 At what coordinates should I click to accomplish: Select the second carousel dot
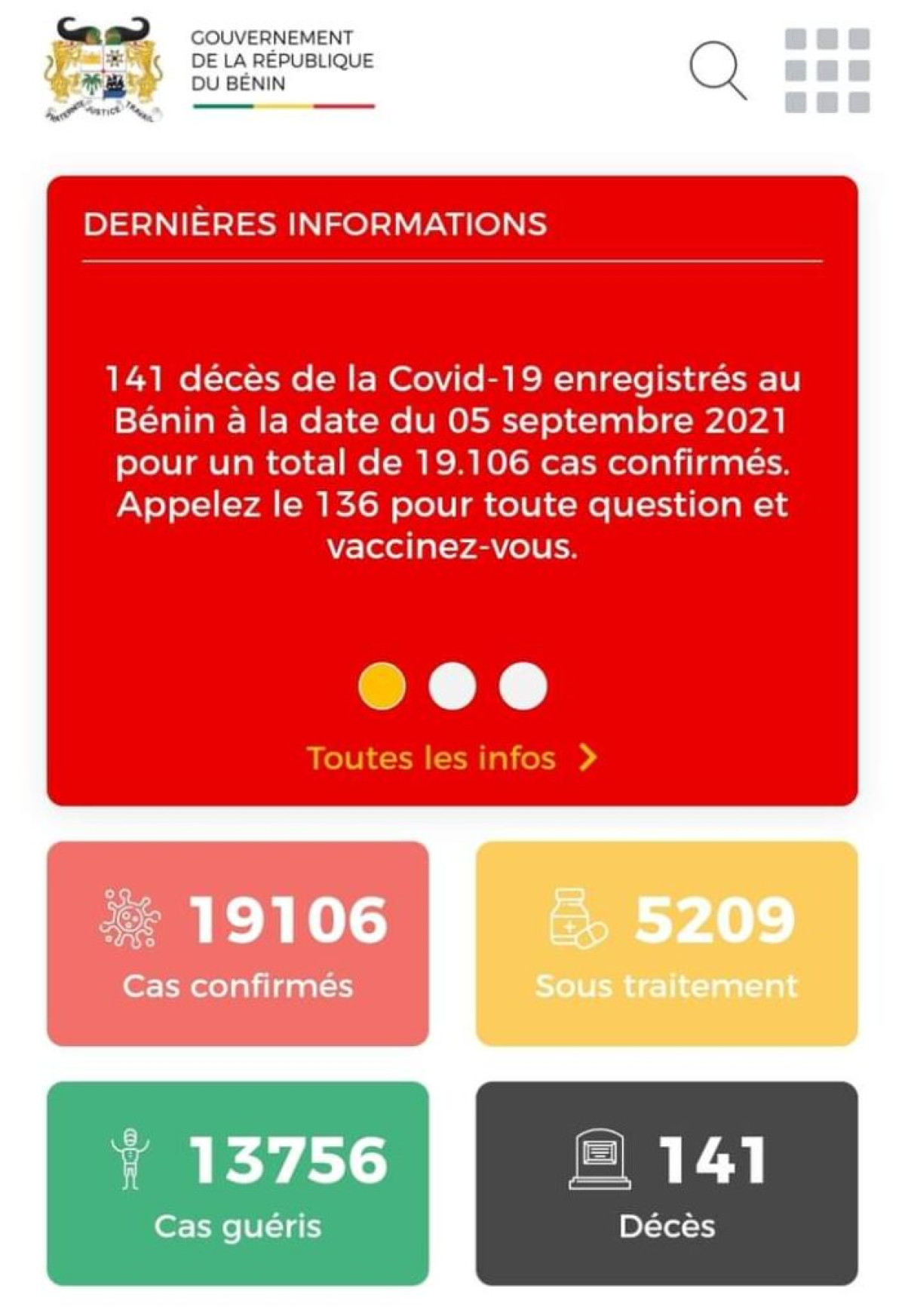point(452,686)
